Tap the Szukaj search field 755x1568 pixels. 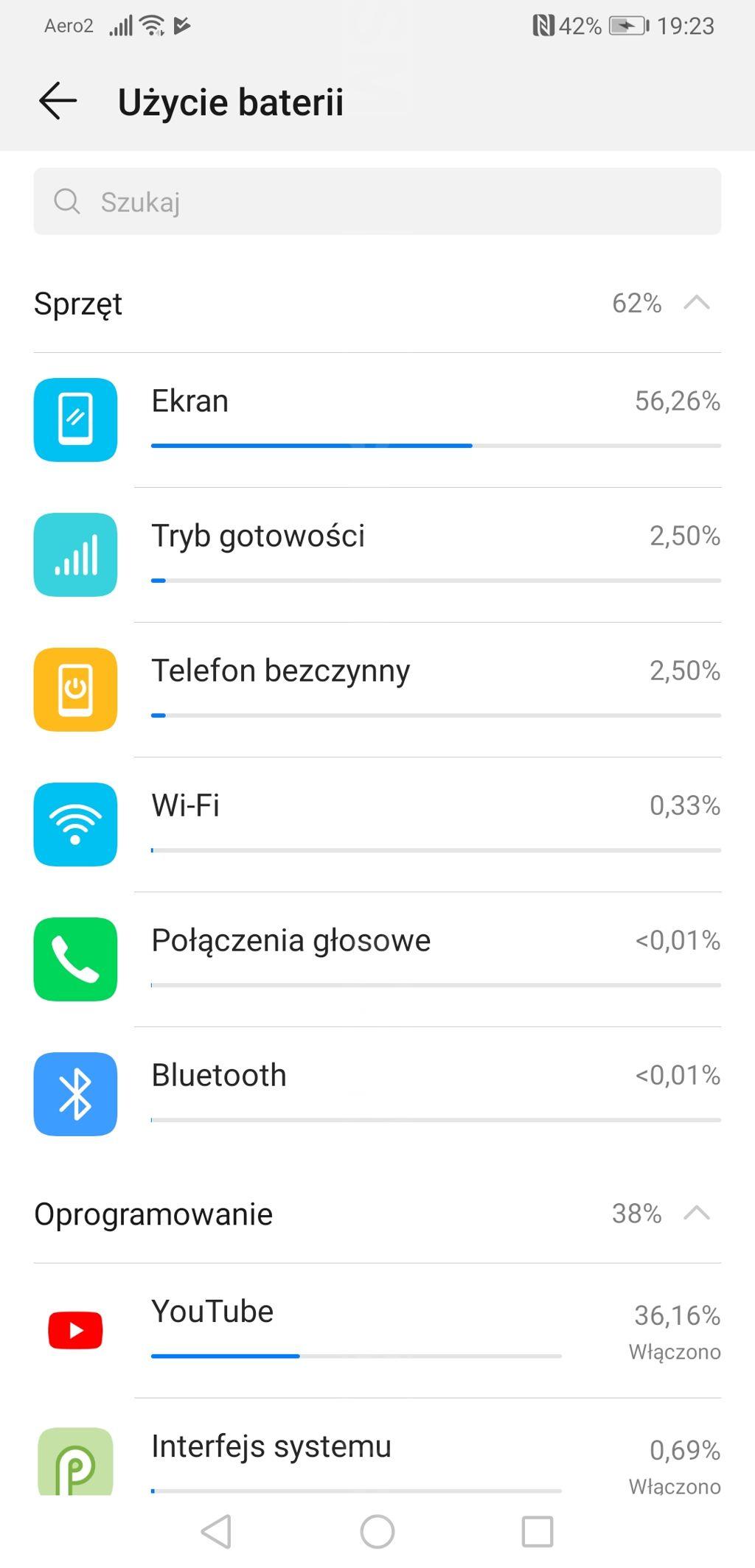[x=377, y=201]
